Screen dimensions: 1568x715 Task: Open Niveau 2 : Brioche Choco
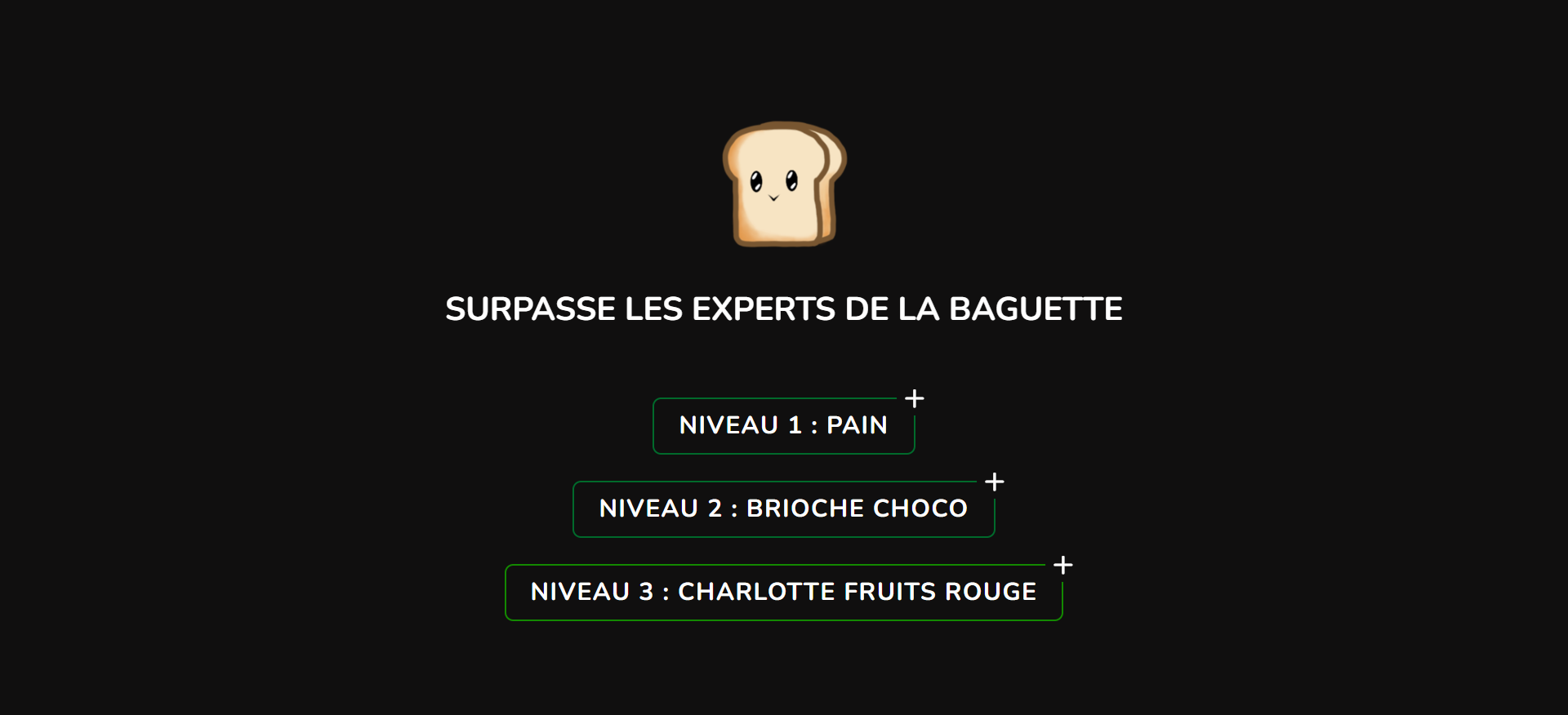tap(783, 508)
